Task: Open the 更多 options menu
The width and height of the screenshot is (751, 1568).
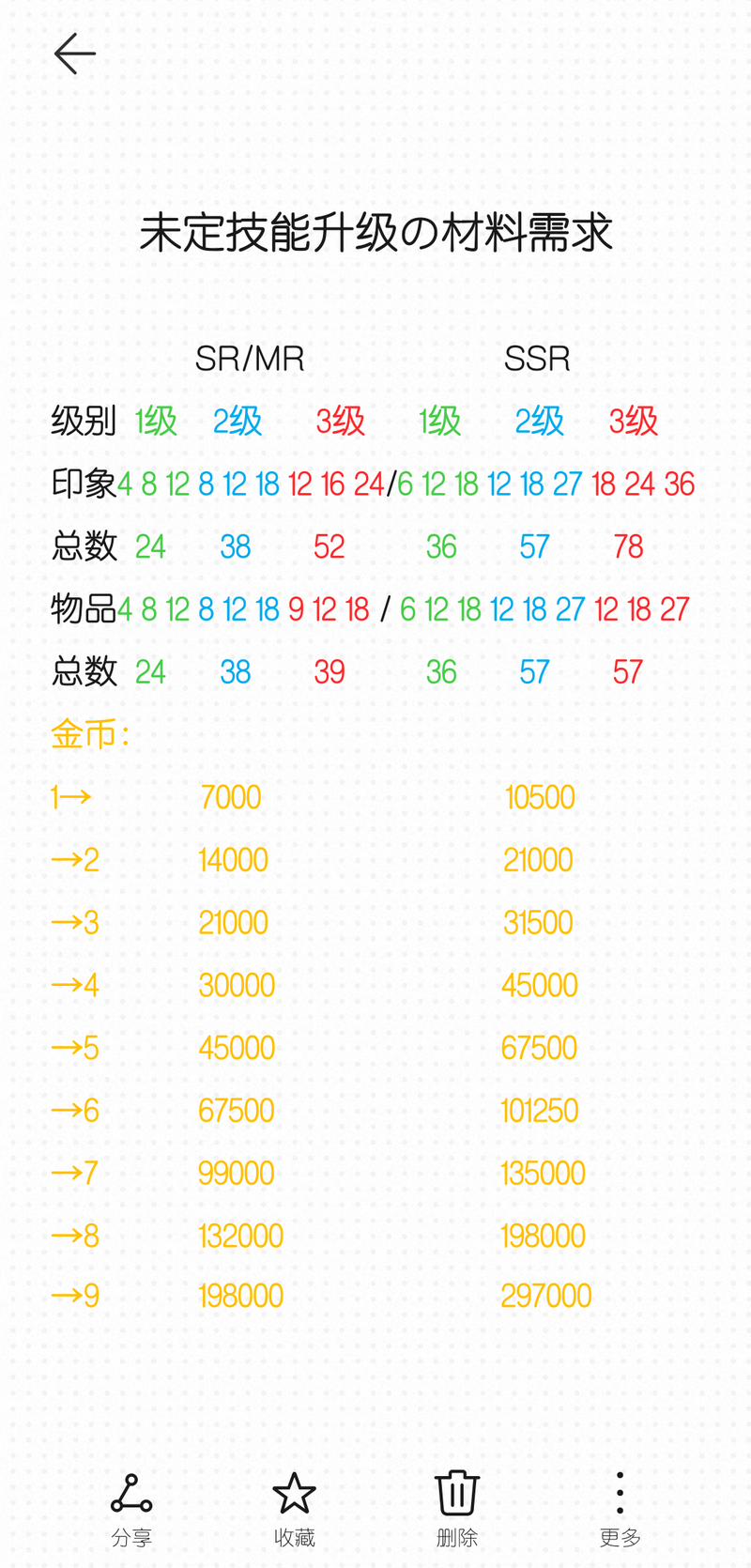Action: point(620,1508)
